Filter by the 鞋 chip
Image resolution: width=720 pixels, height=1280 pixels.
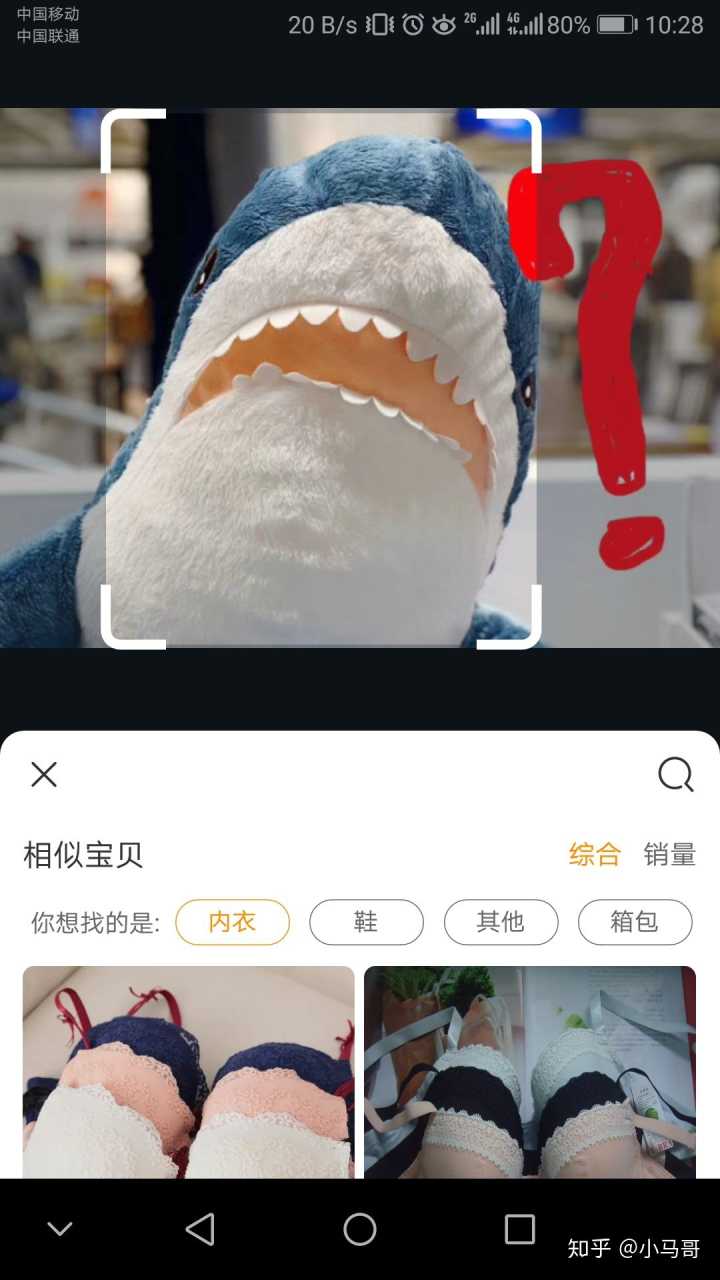(366, 922)
